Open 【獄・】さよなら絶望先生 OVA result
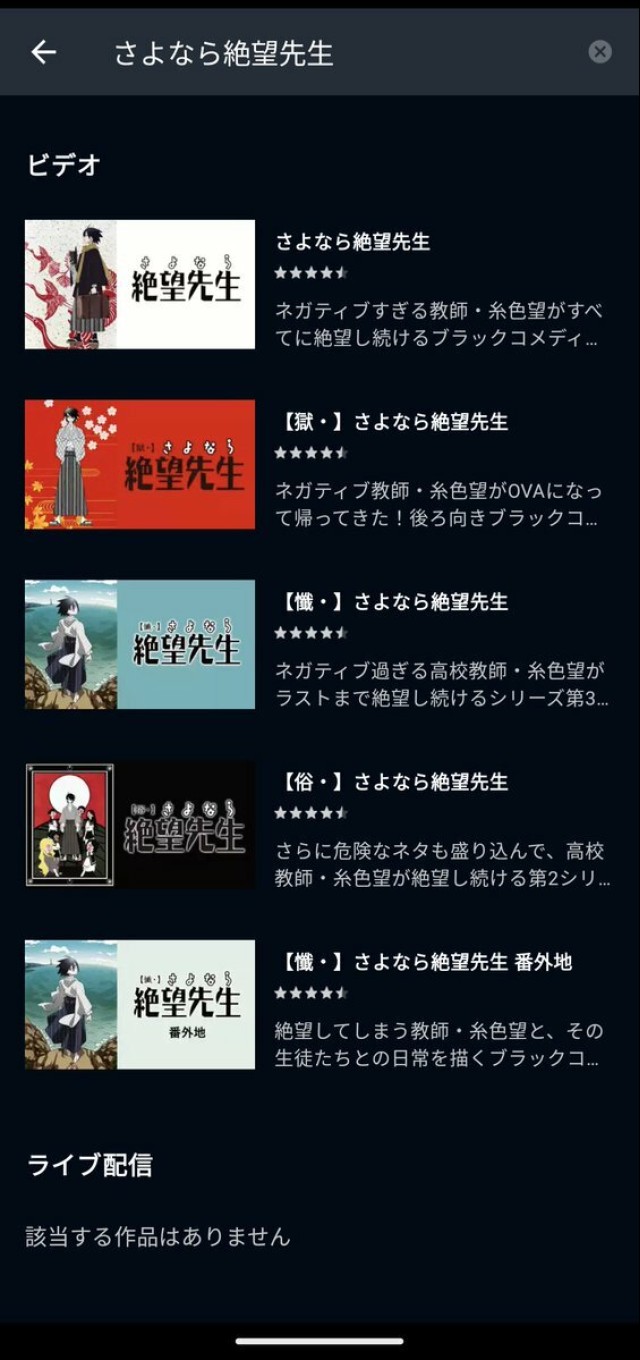Image resolution: width=640 pixels, height=1360 pixels. (x=320, y=465)
